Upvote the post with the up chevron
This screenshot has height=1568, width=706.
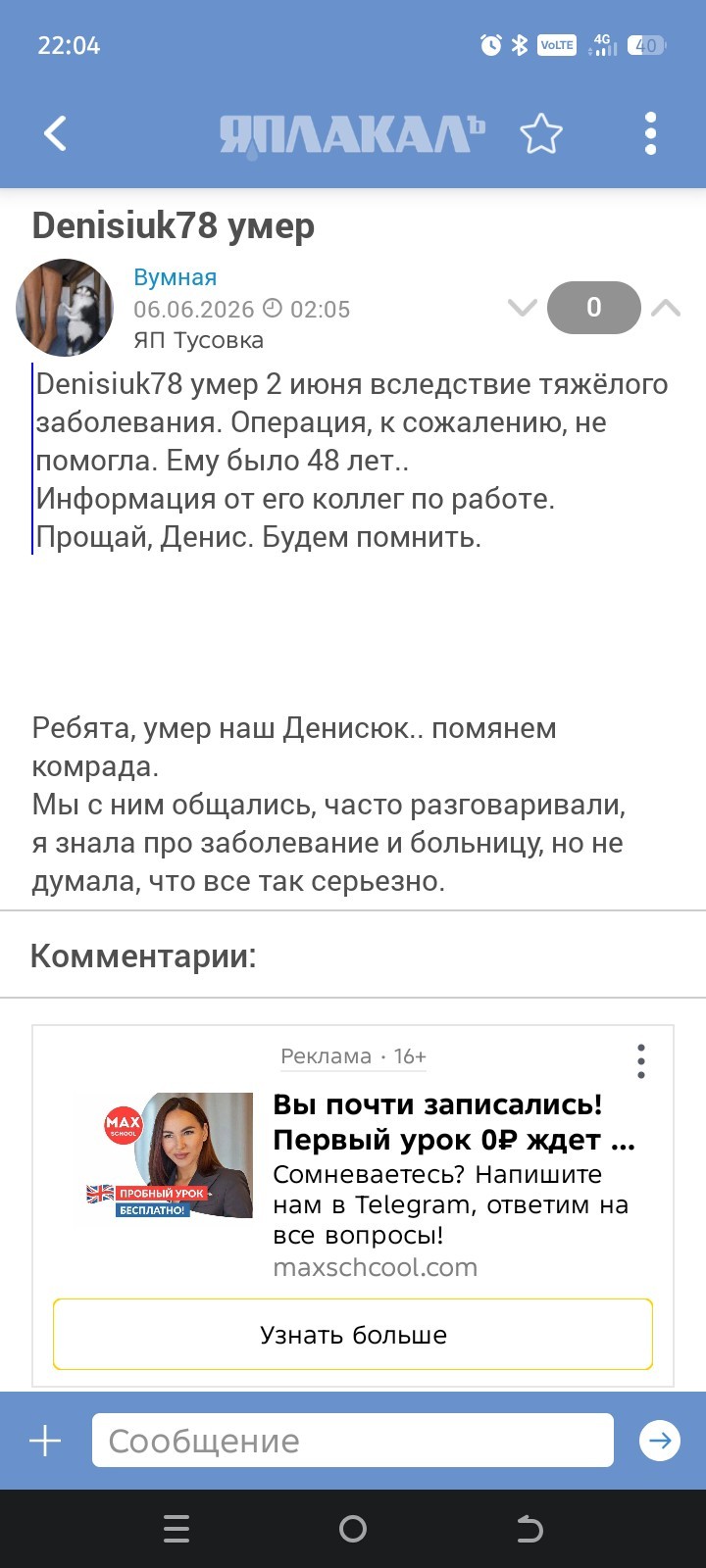666,308
